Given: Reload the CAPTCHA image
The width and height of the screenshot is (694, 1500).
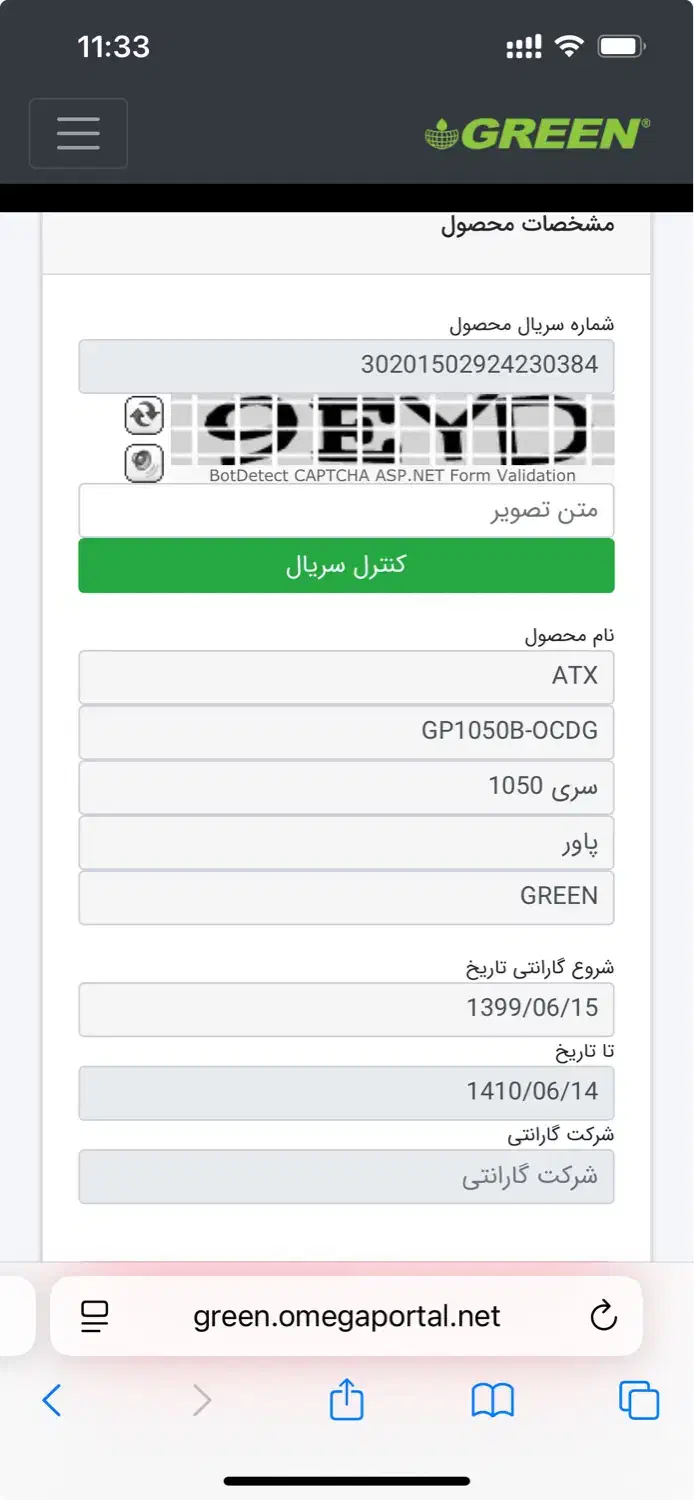Looking at the screenshot, I should (x=144, y=415).
